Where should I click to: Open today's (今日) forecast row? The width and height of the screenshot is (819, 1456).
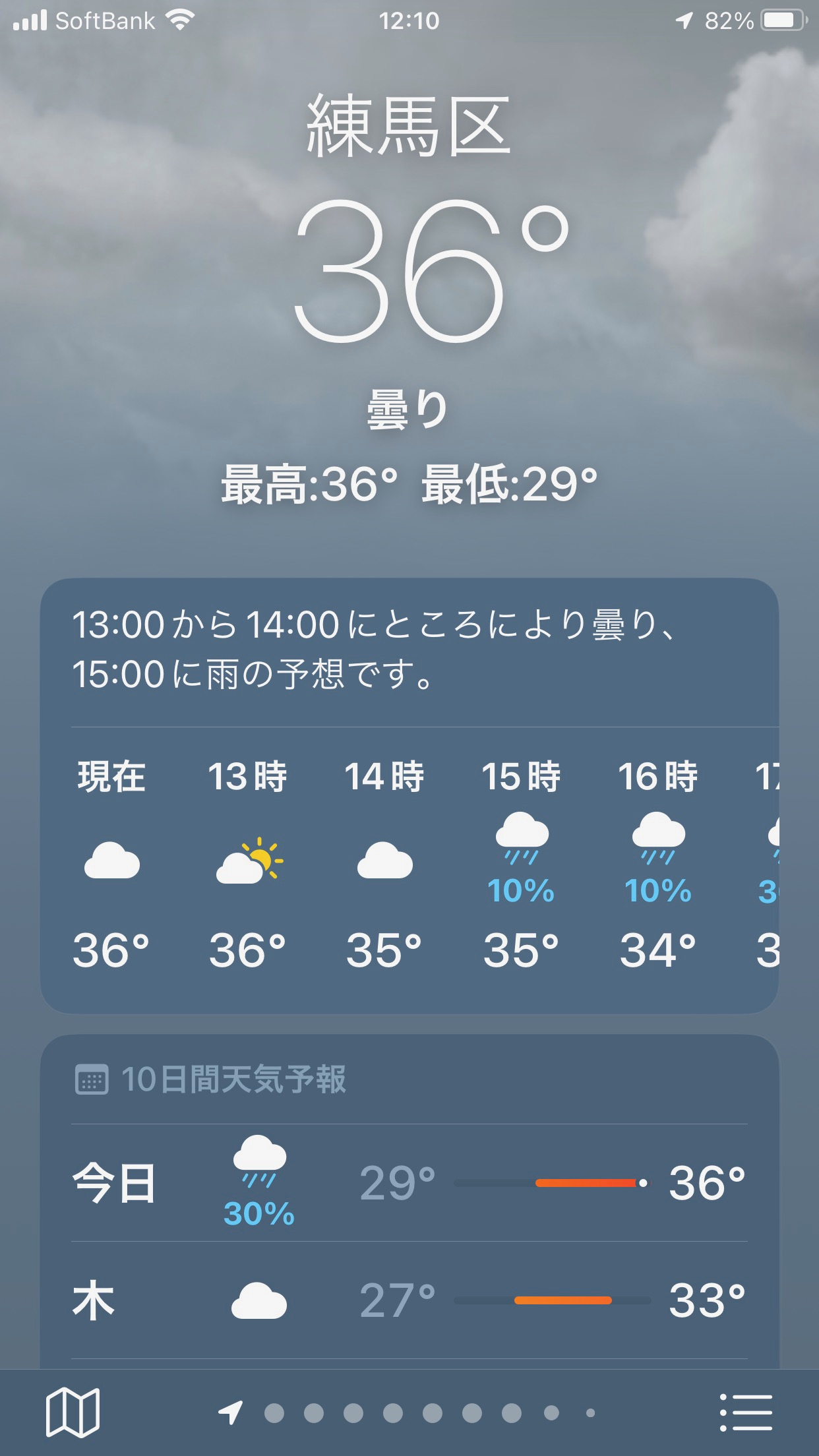[409, 1183]
